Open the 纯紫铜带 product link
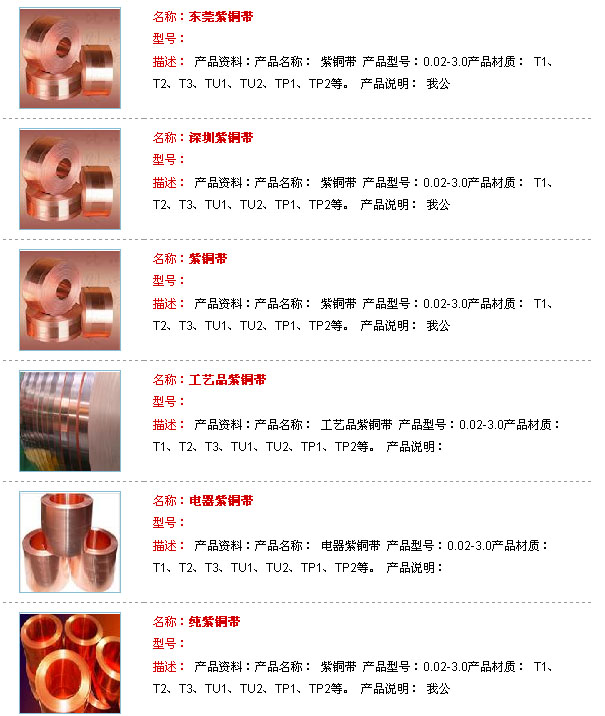Viewport: 605px width, 716px height. click(x=215, y=622)
